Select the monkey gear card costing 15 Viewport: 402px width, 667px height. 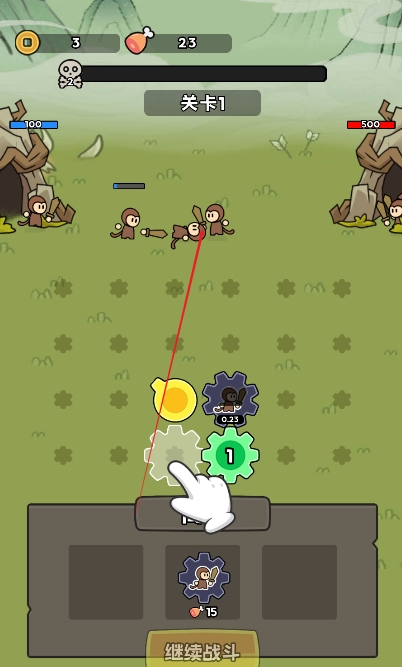[203, 582]
